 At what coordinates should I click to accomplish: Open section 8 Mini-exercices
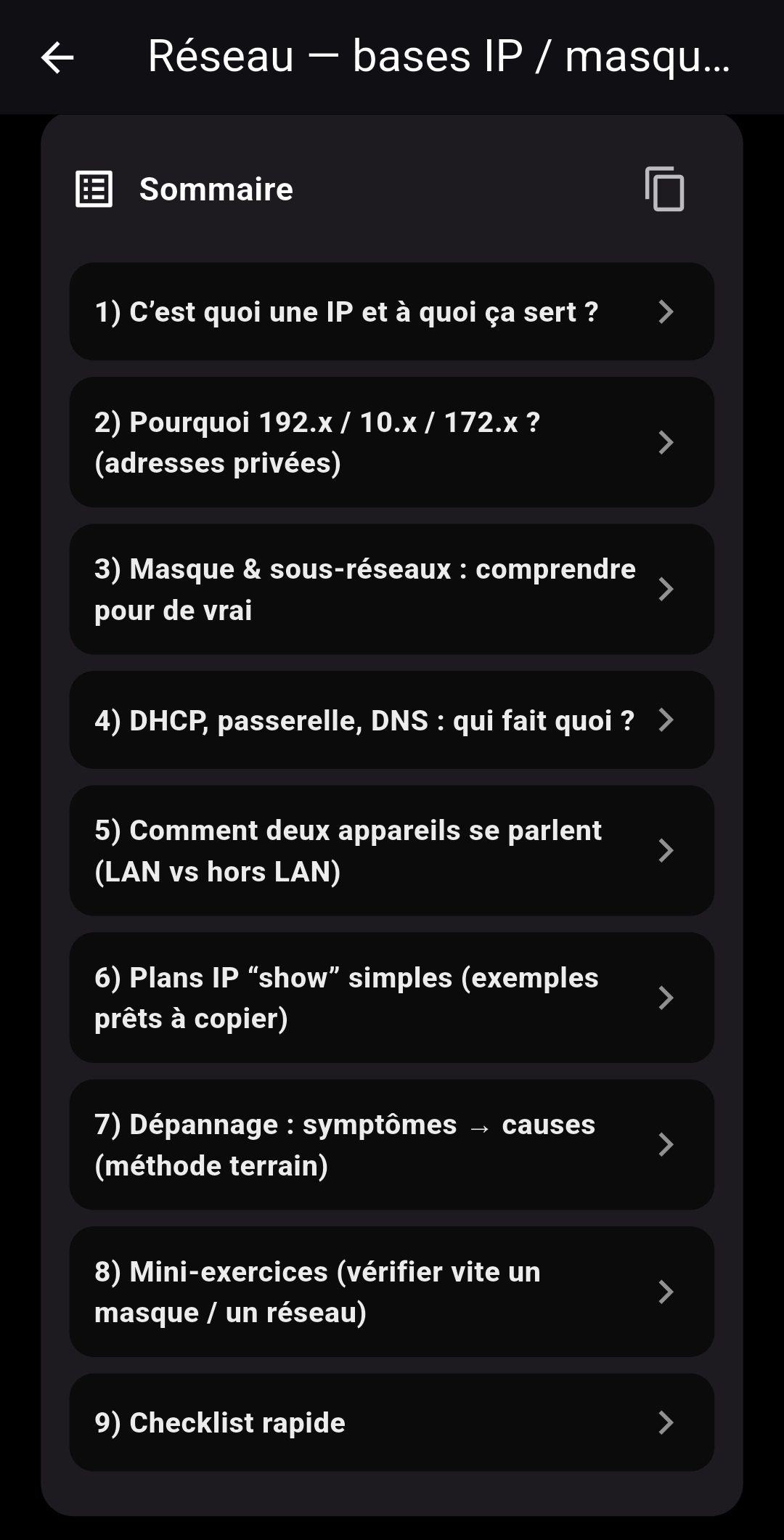click(x=391, y=1292)
